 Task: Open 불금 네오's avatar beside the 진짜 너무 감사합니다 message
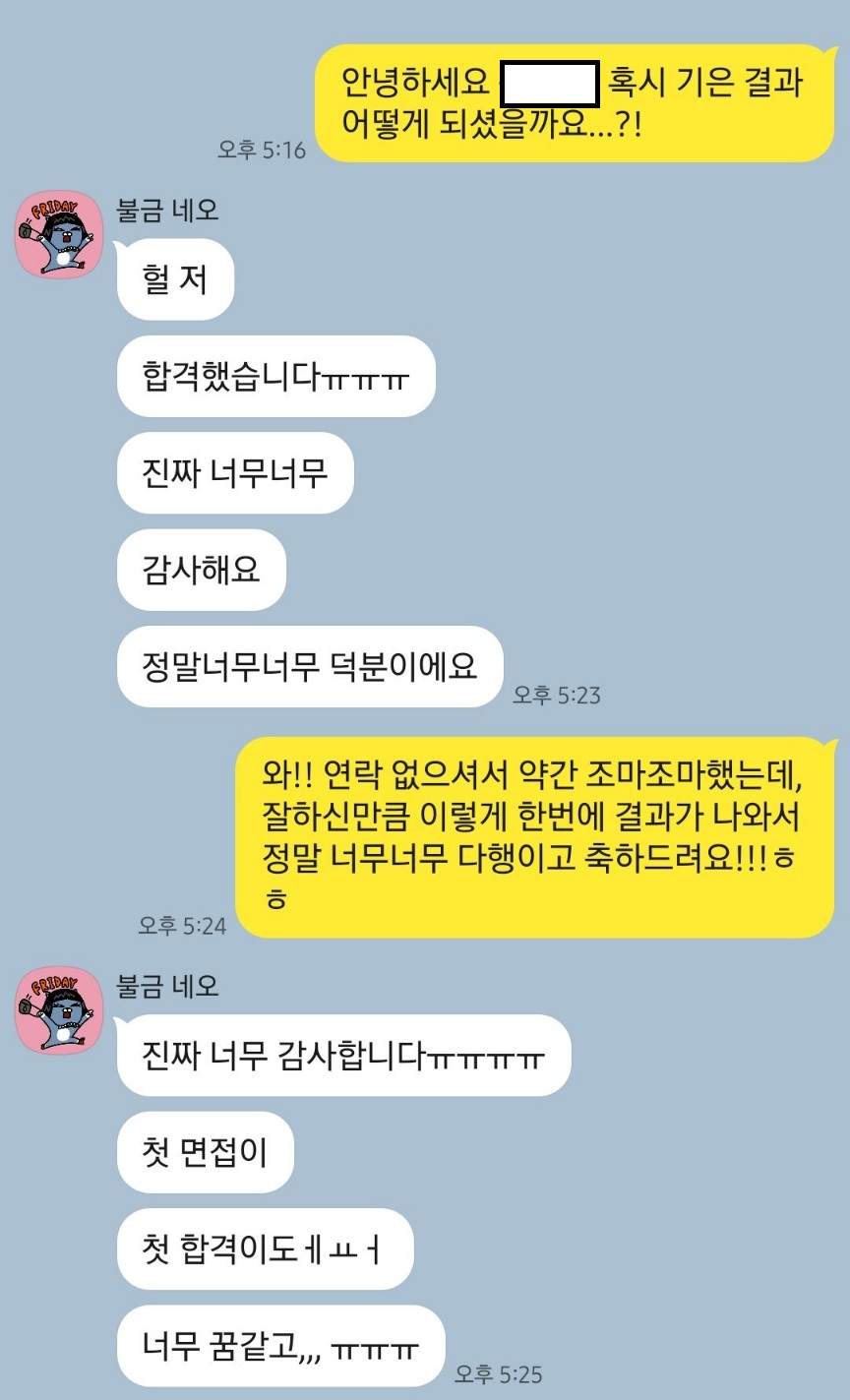tap(60, 1010)
